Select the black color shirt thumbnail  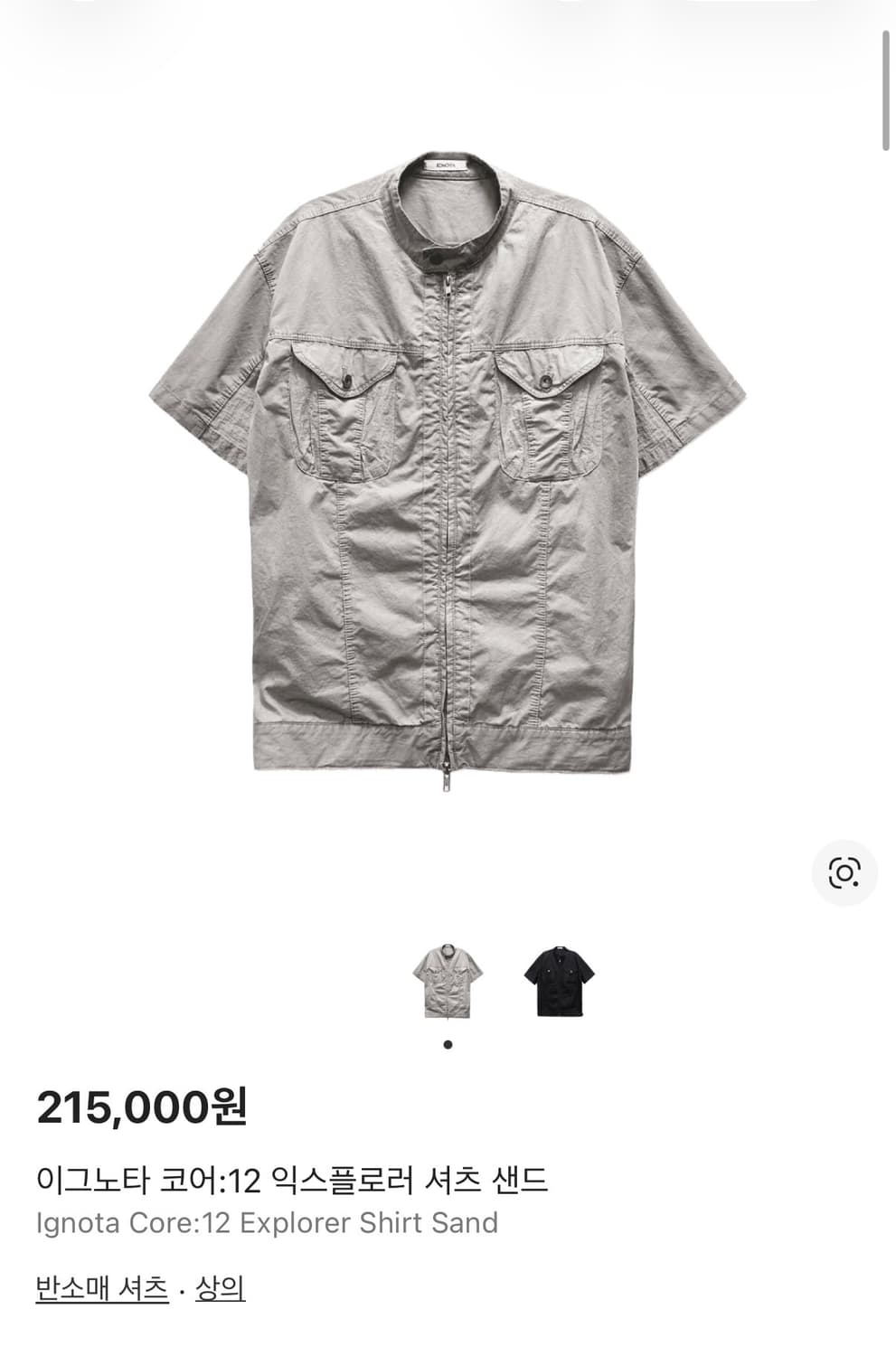tap(559, 981)
